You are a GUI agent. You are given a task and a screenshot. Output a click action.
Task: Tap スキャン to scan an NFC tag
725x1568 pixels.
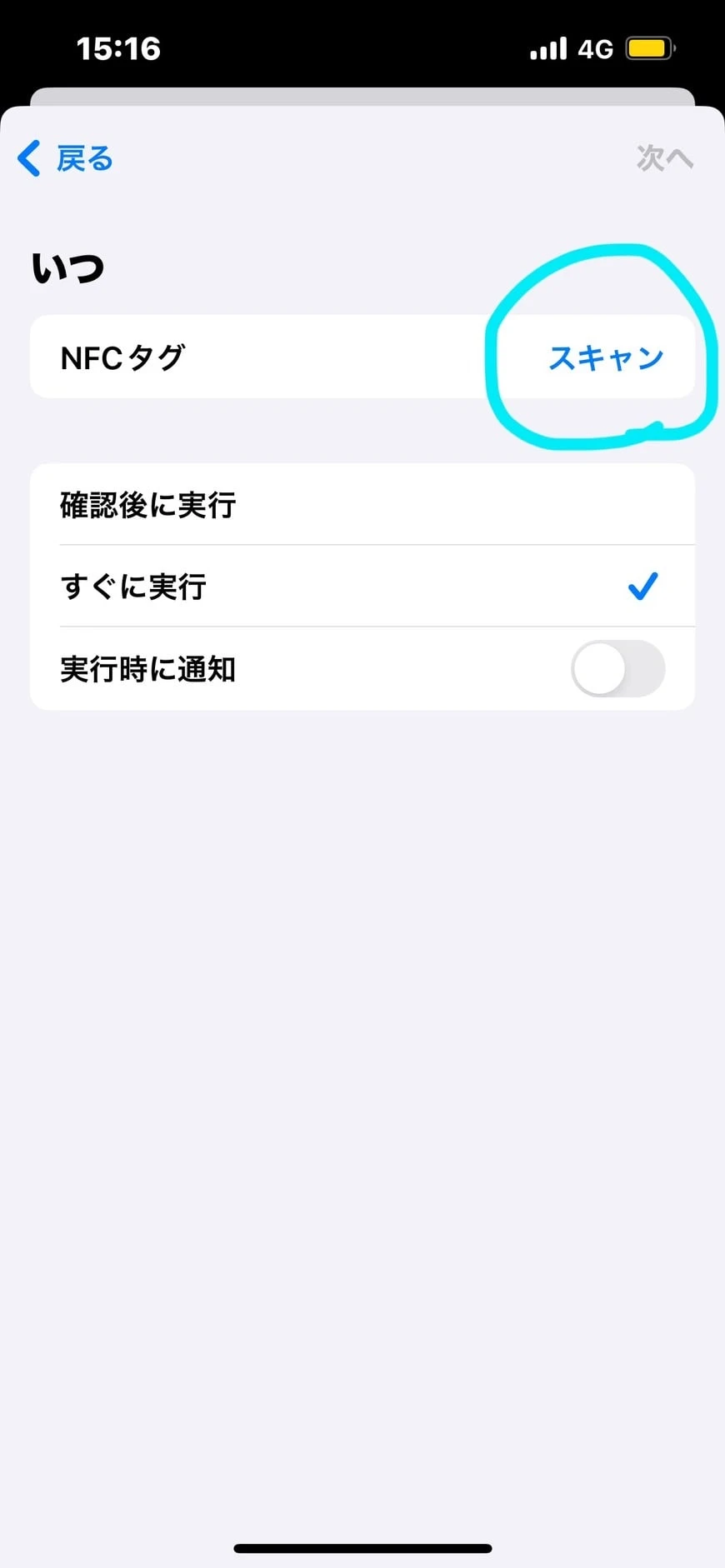point(606,358)
